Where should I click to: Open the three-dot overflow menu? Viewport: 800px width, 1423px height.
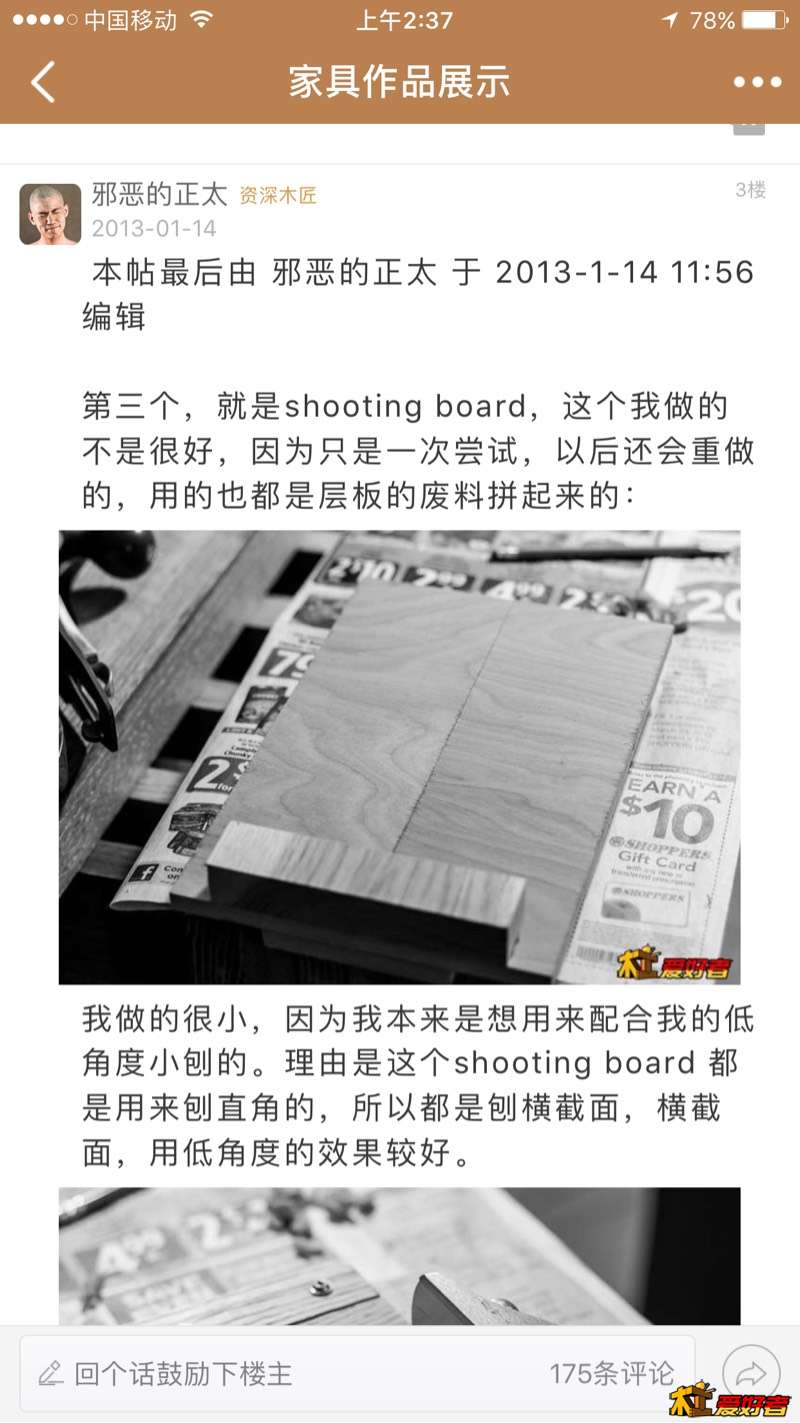click(x=757, y=82)
